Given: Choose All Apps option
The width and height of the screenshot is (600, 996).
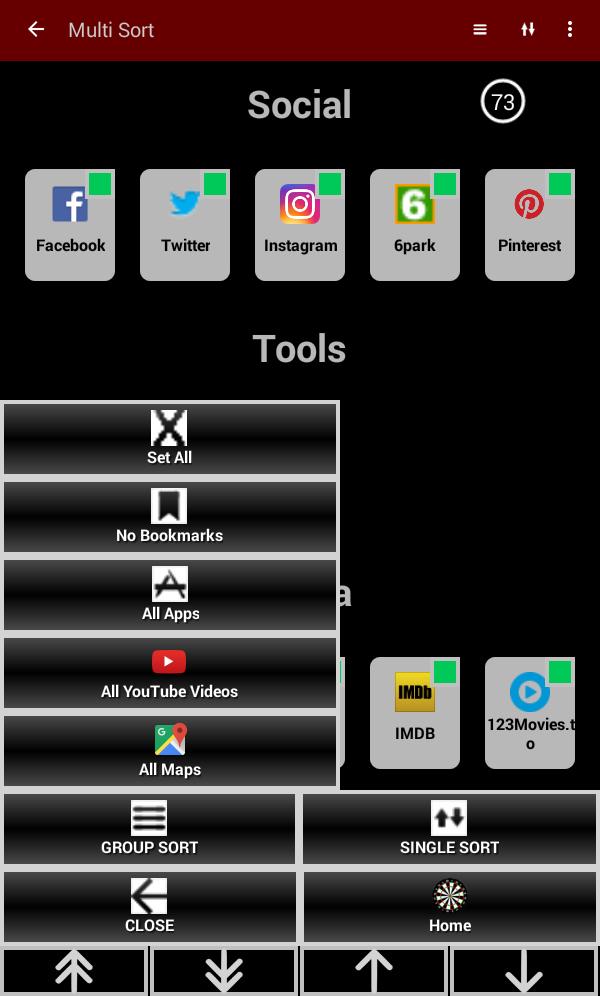Looking at the screenshot, I should 170,595.
